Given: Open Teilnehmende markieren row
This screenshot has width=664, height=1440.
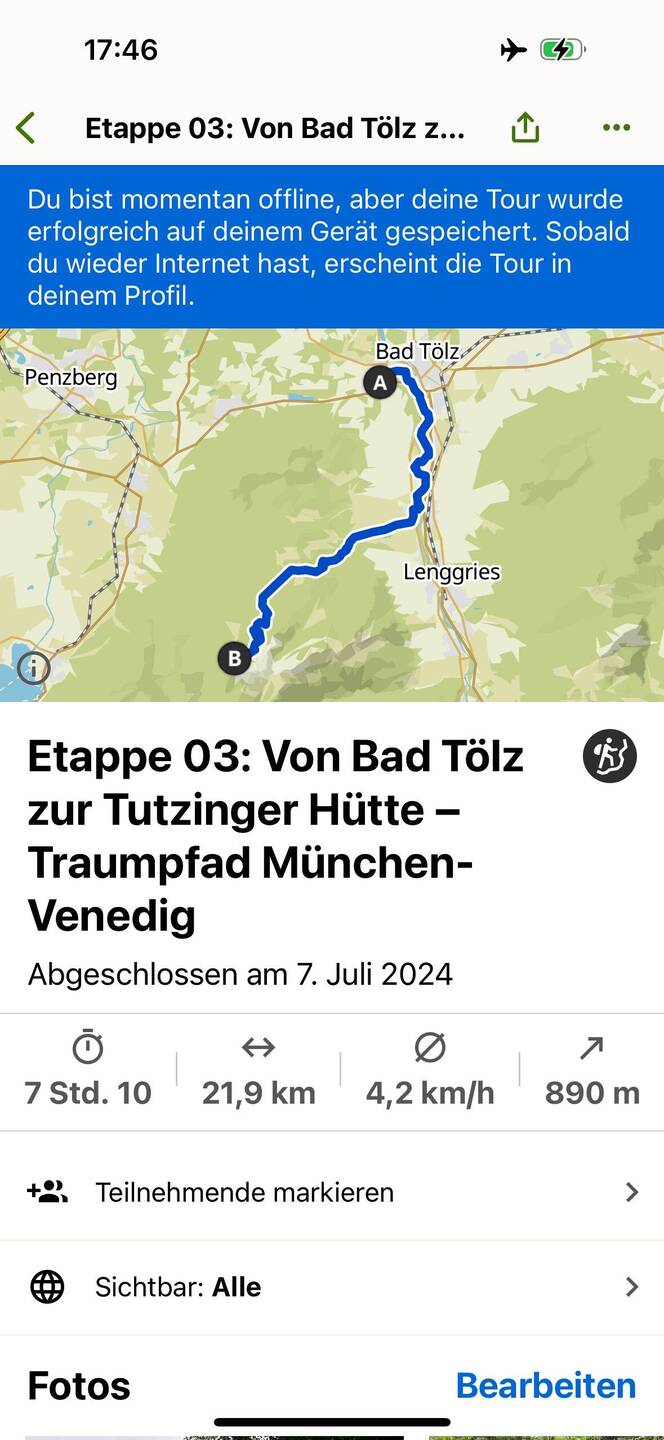Looking at the screenshot, I should coord(332,1192).
